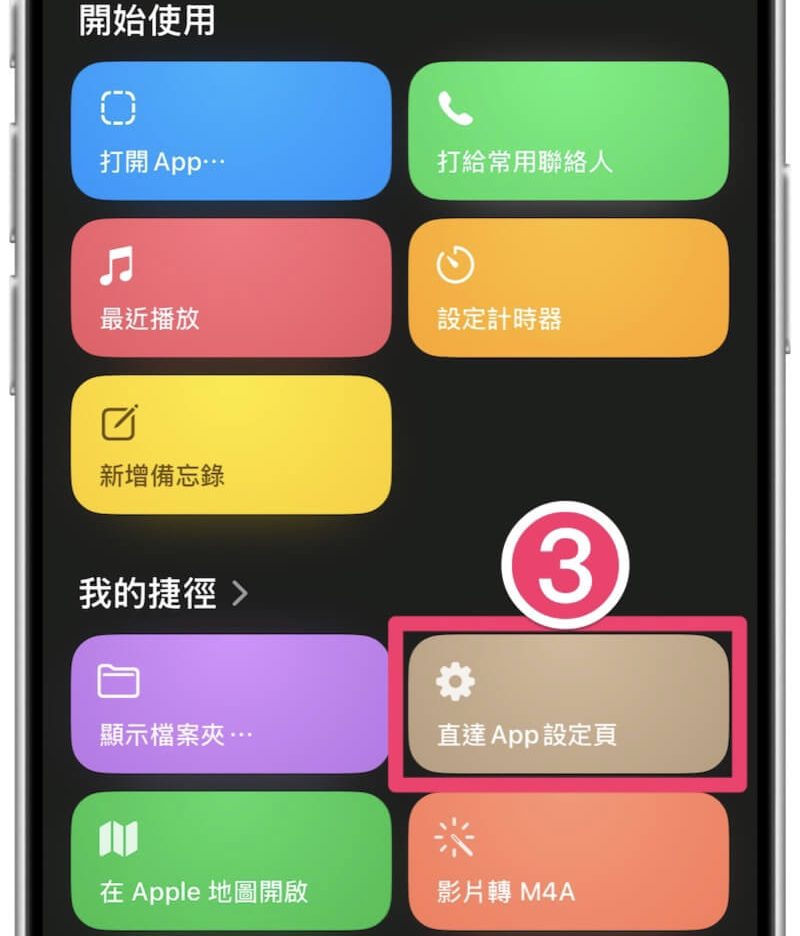Tap the 新增備忘錄 shortcut

pyautogui.click(x=231, y=445)
